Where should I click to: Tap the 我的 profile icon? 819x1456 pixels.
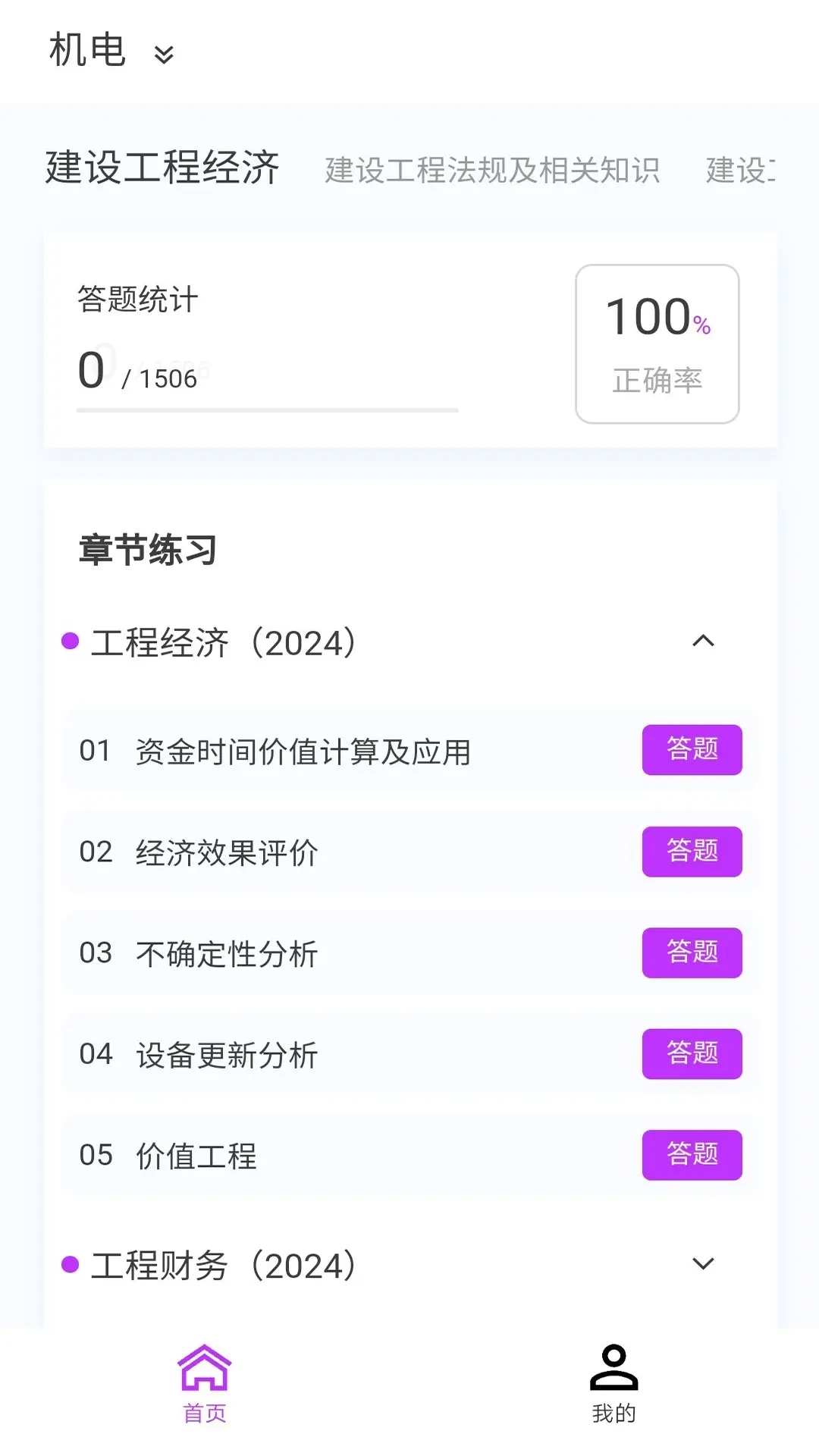click(x=613, y=1373)
